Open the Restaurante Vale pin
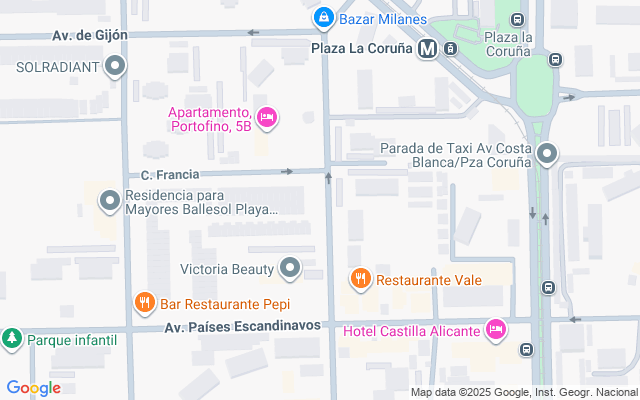This screenshot has height=400, width=640. click(x=361, y=279)
